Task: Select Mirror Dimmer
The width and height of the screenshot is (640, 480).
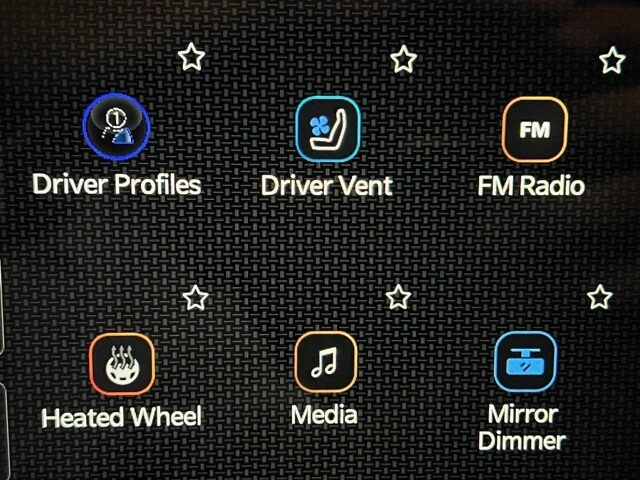Action: (526, 362)
